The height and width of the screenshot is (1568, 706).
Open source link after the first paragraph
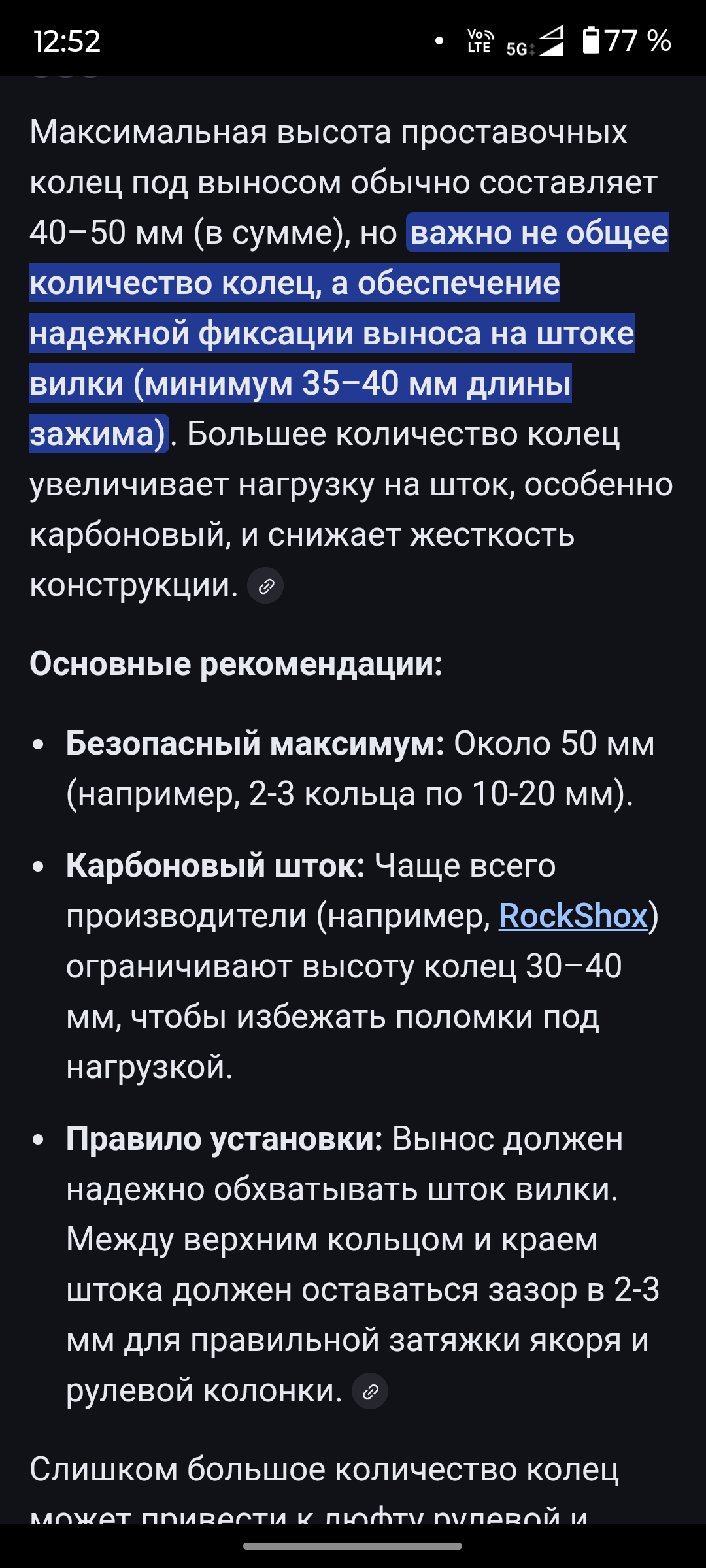pos(265,586)
